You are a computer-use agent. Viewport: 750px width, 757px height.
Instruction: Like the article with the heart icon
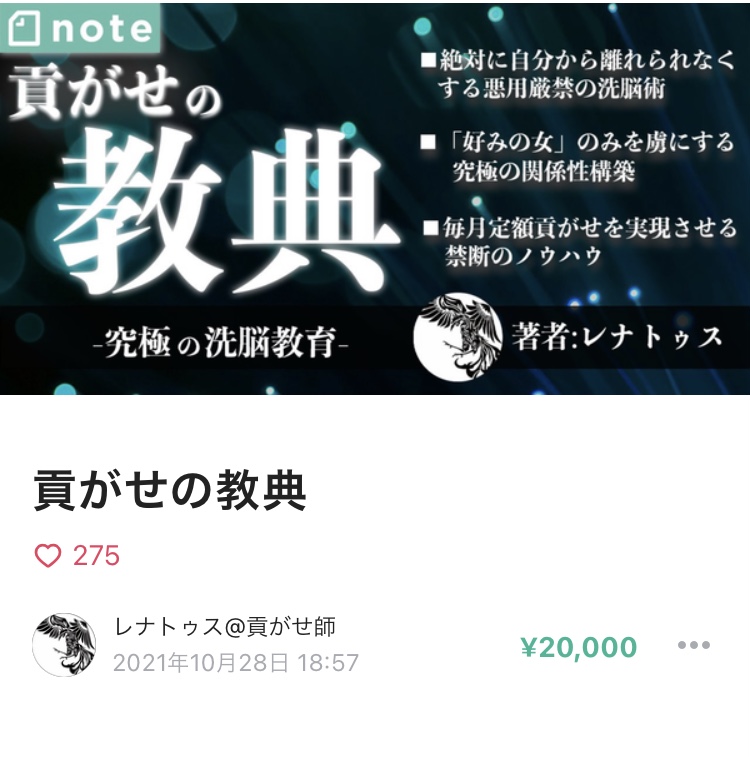pos(48,556)
